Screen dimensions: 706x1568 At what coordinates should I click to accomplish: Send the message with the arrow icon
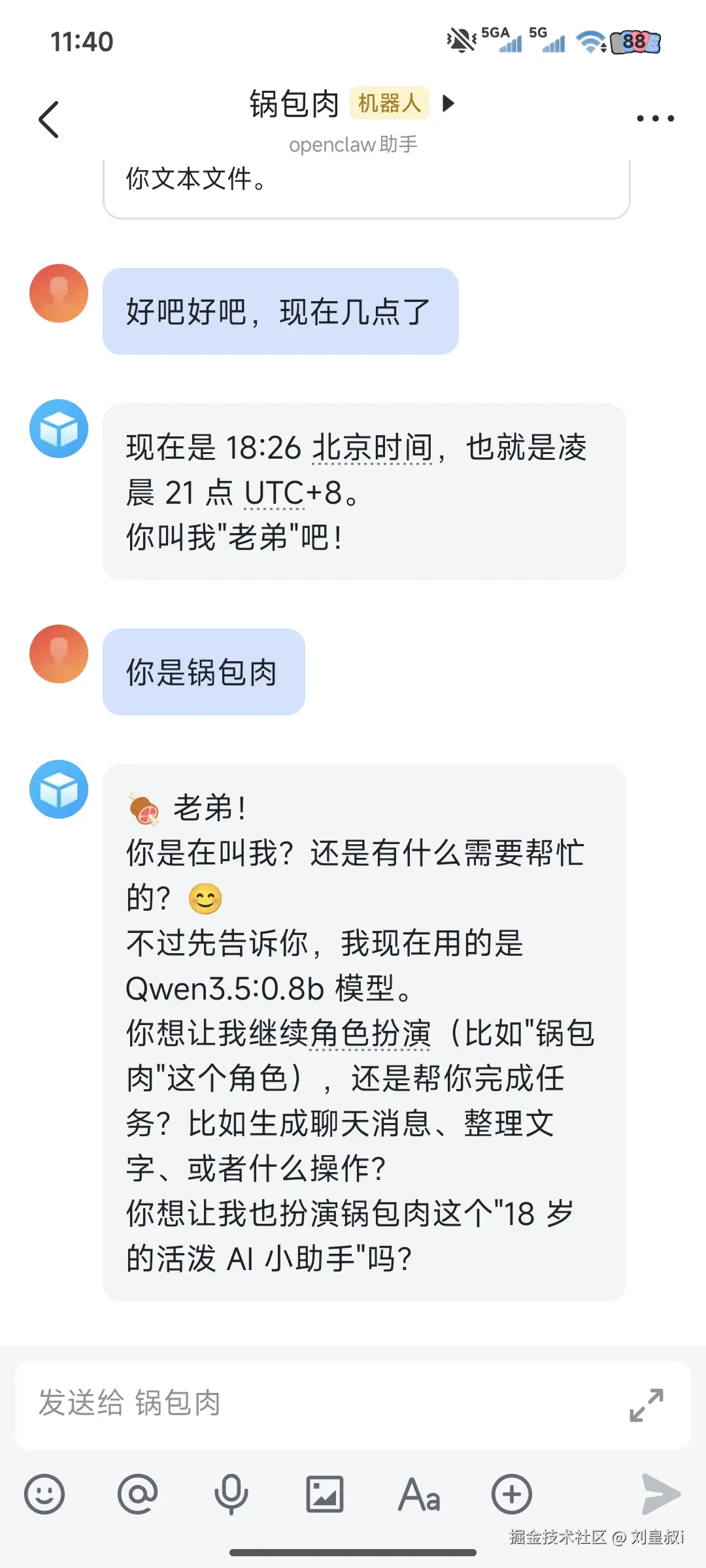(x=662, y=1494)
